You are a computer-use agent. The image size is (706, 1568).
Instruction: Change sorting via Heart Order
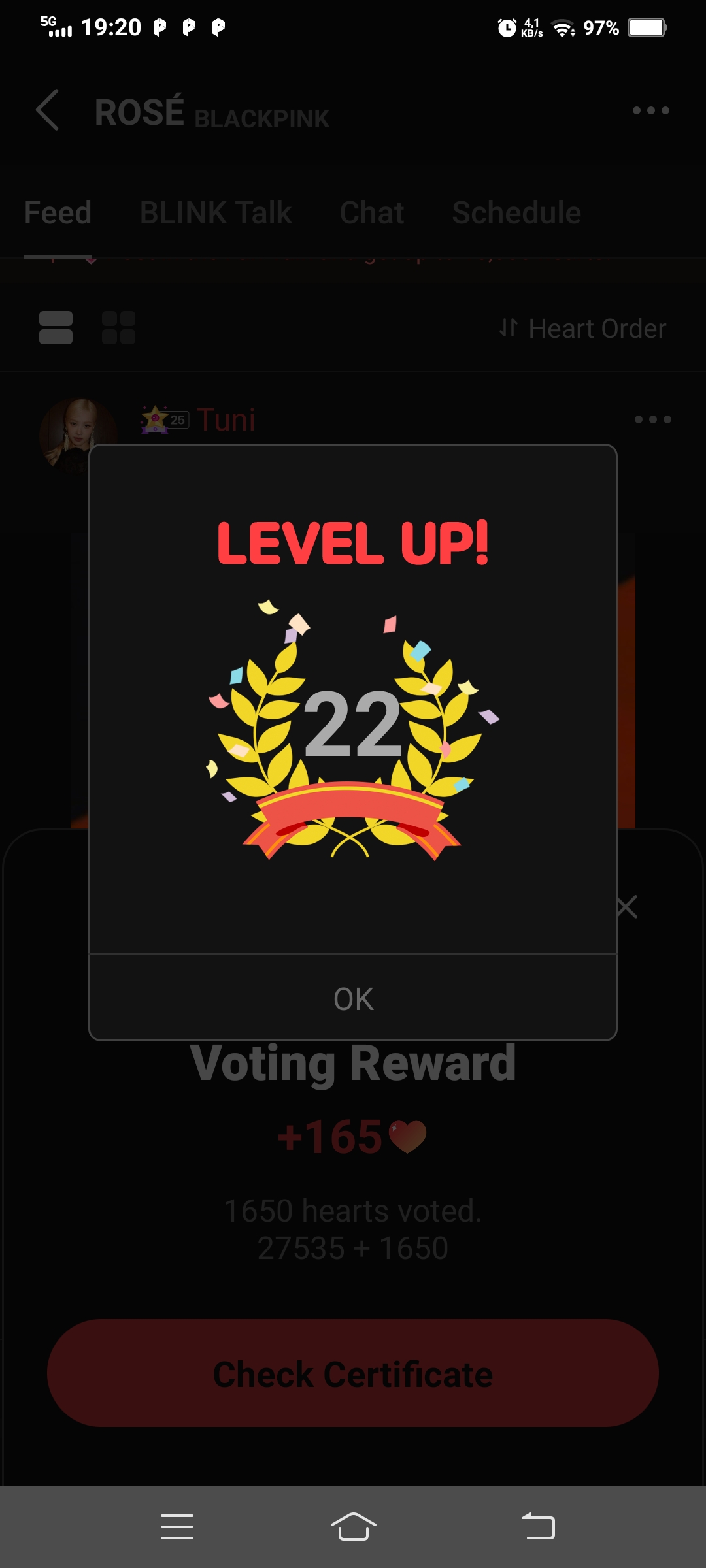[x=582, y=328]
